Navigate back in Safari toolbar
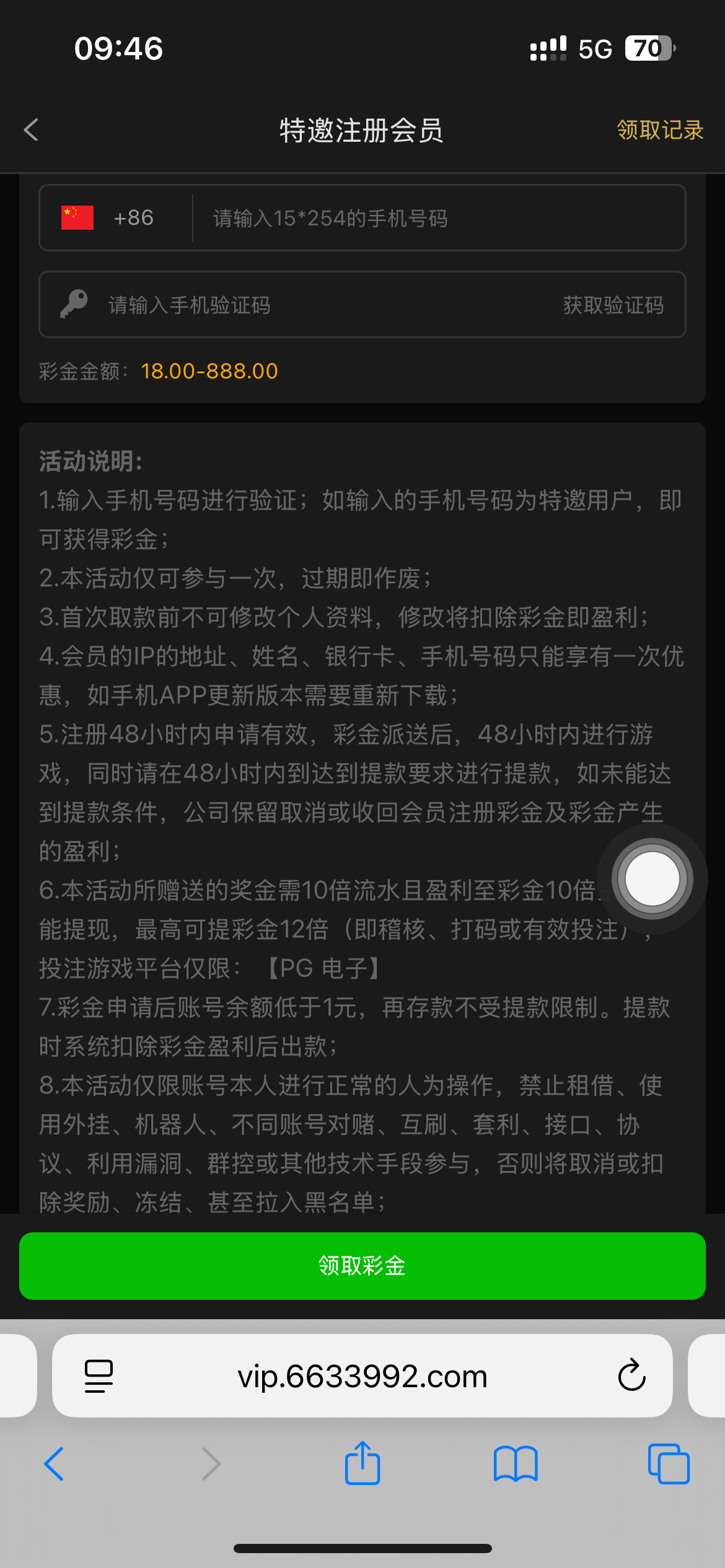725x1568 pixels. pos(55,1464)
